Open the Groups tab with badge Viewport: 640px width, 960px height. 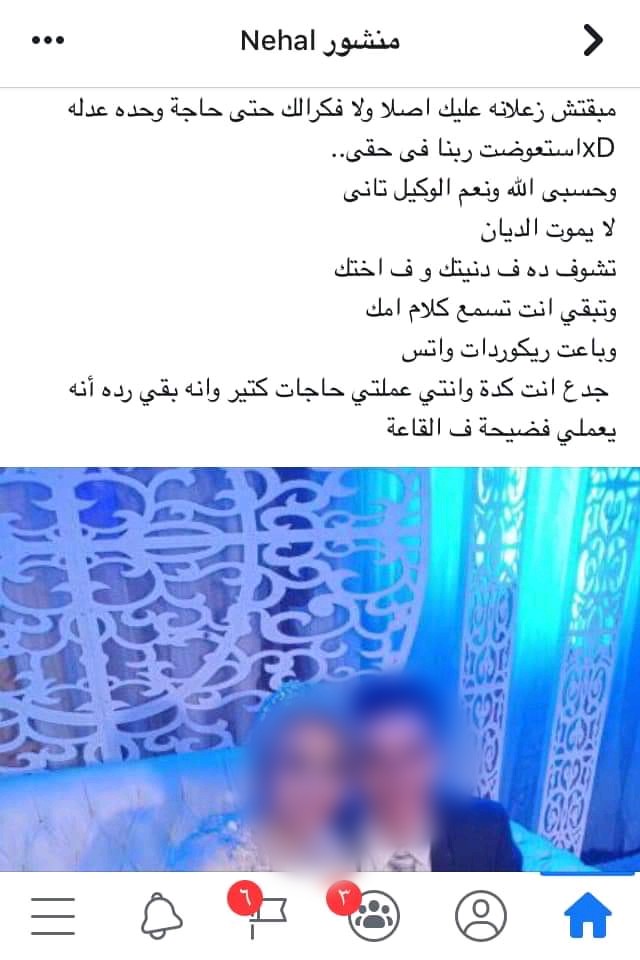click(x=375, y=917)
